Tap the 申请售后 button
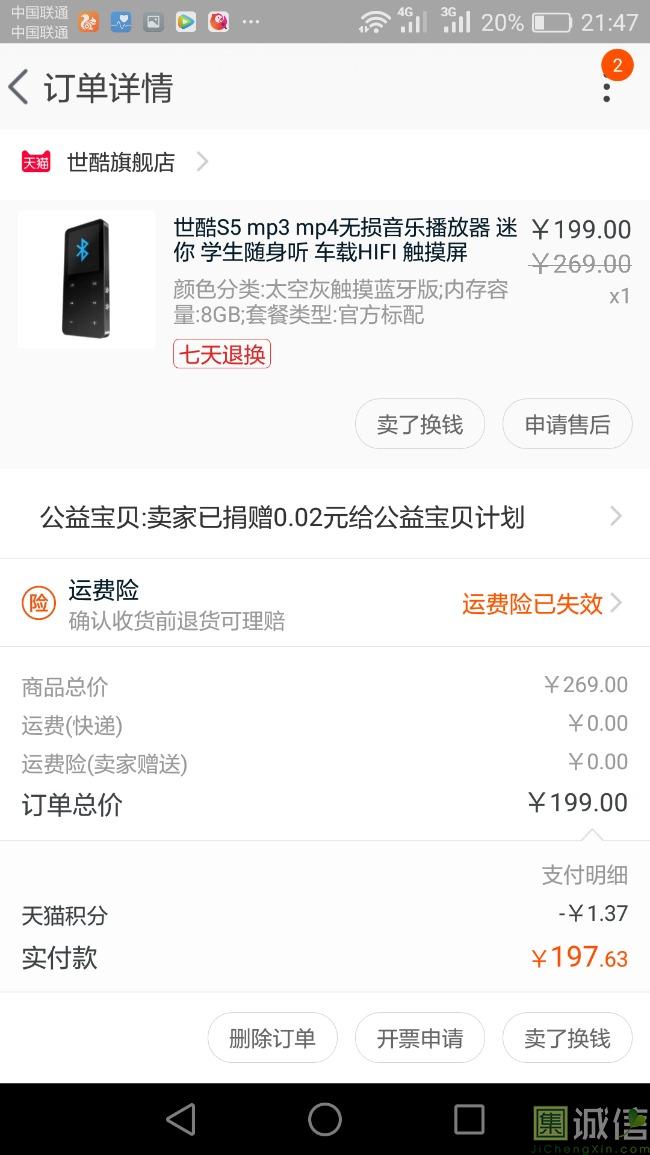Image resolution: width=650 pixels, height=1155 pixels. tap(567, 424)
